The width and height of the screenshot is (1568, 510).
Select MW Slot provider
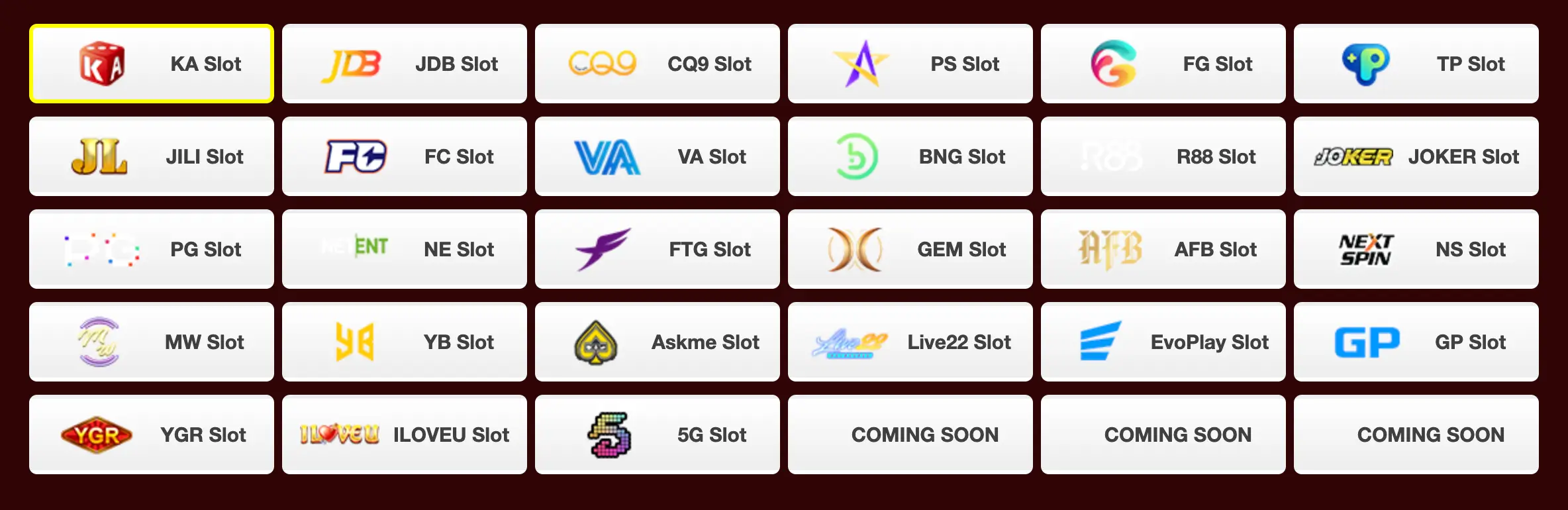click(x=152, y=342)
